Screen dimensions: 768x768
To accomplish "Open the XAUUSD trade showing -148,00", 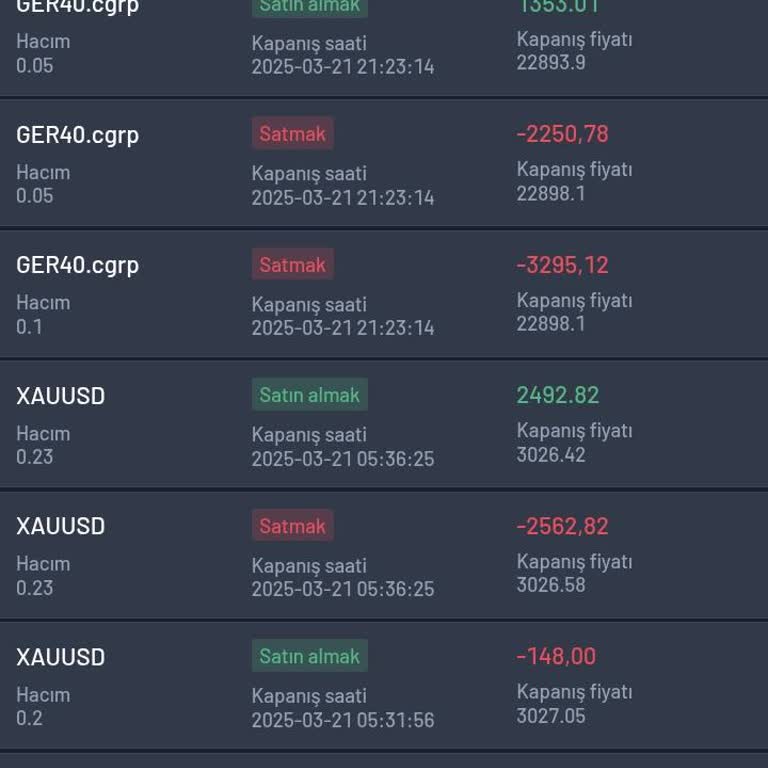I will (x=384, y=686).
